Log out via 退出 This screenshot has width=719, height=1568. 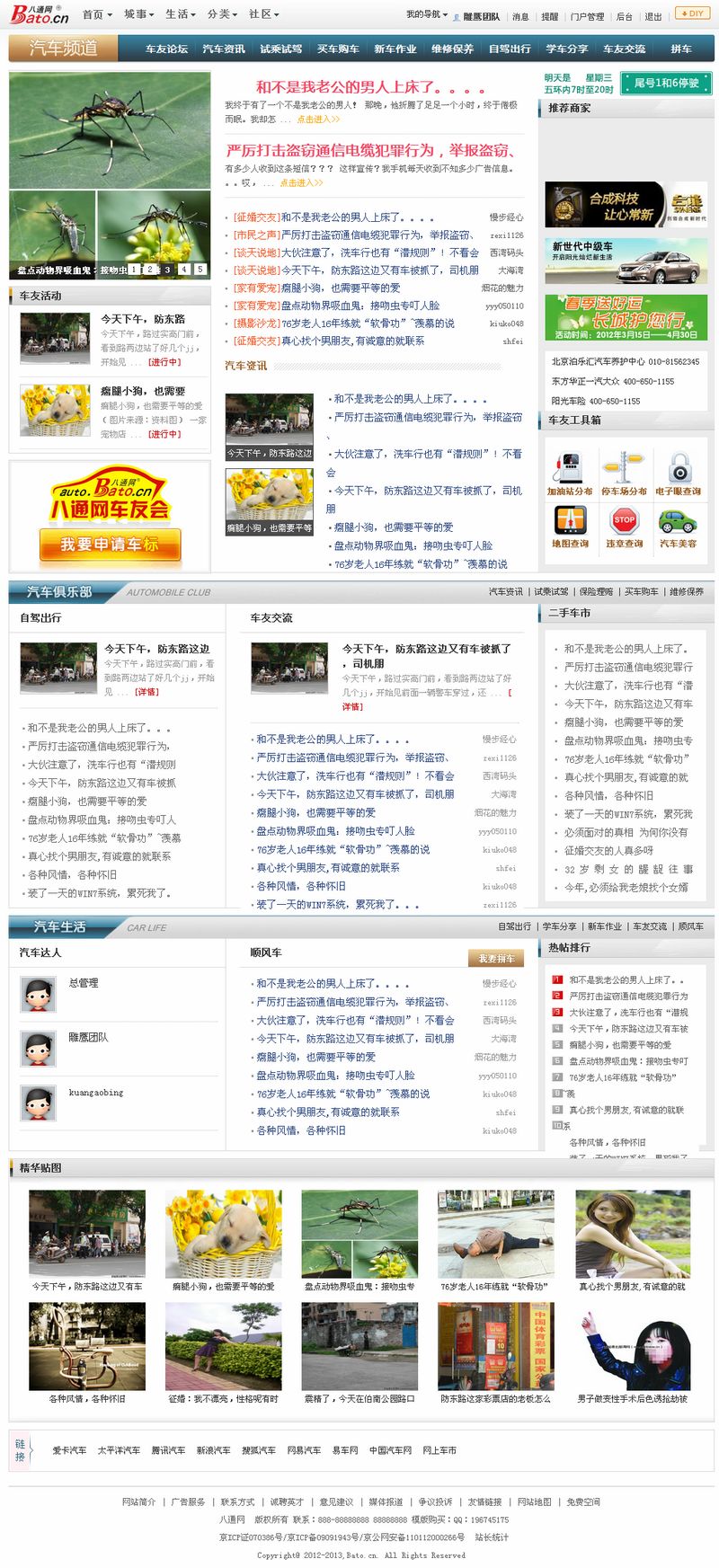(x=653, y=17)
